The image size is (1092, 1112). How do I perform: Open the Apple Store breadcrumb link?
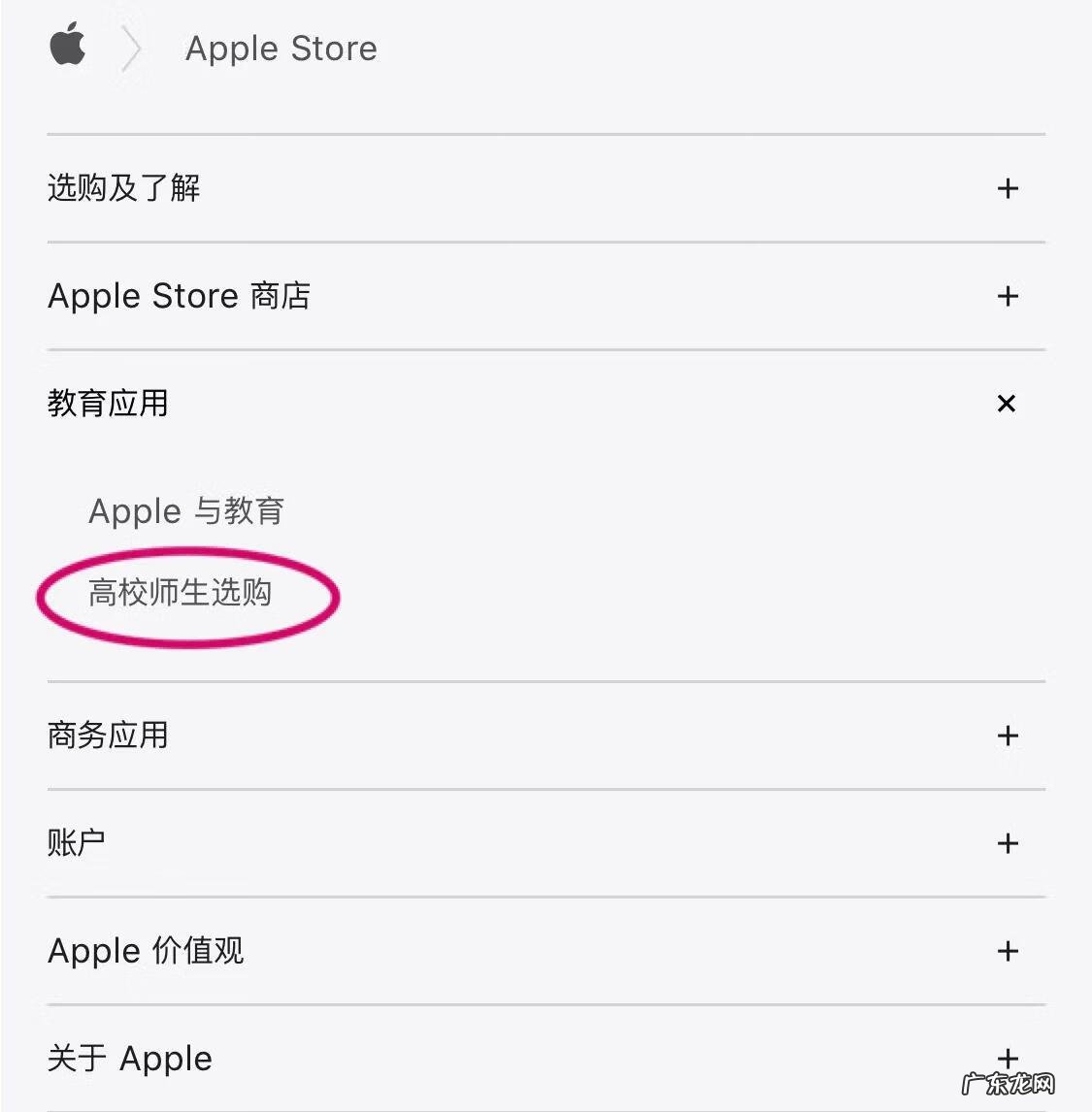281,49
